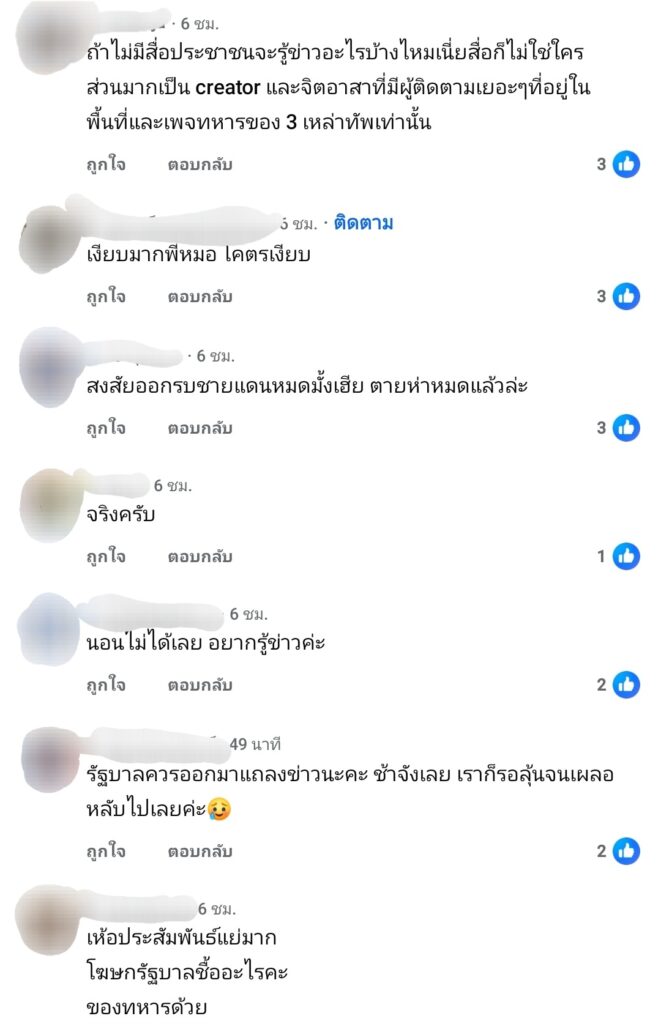Tap ตอบกลับ under the จริงครับ comment
Viewport: 661px width, 1024px height.
199,556
